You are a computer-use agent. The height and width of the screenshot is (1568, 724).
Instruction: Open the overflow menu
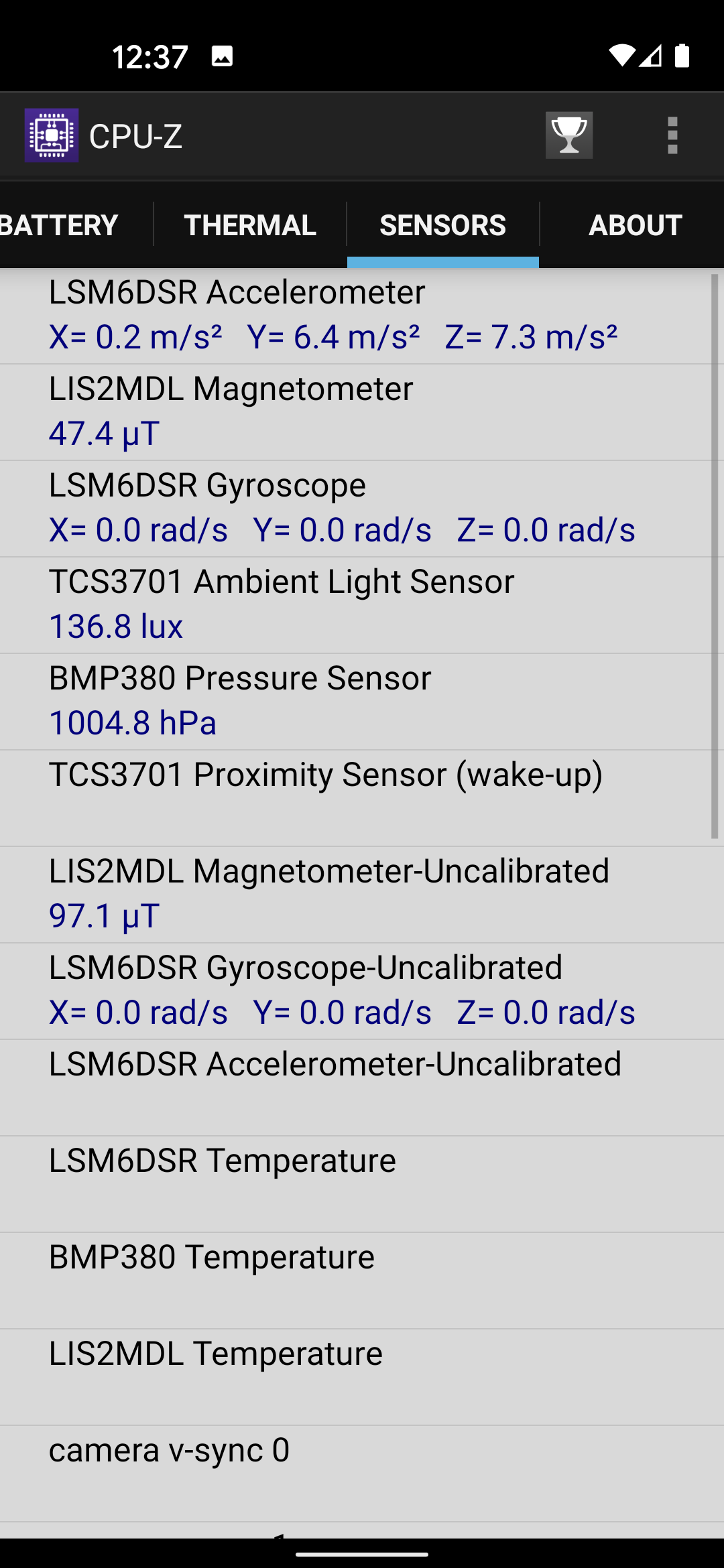click(672, 135)
